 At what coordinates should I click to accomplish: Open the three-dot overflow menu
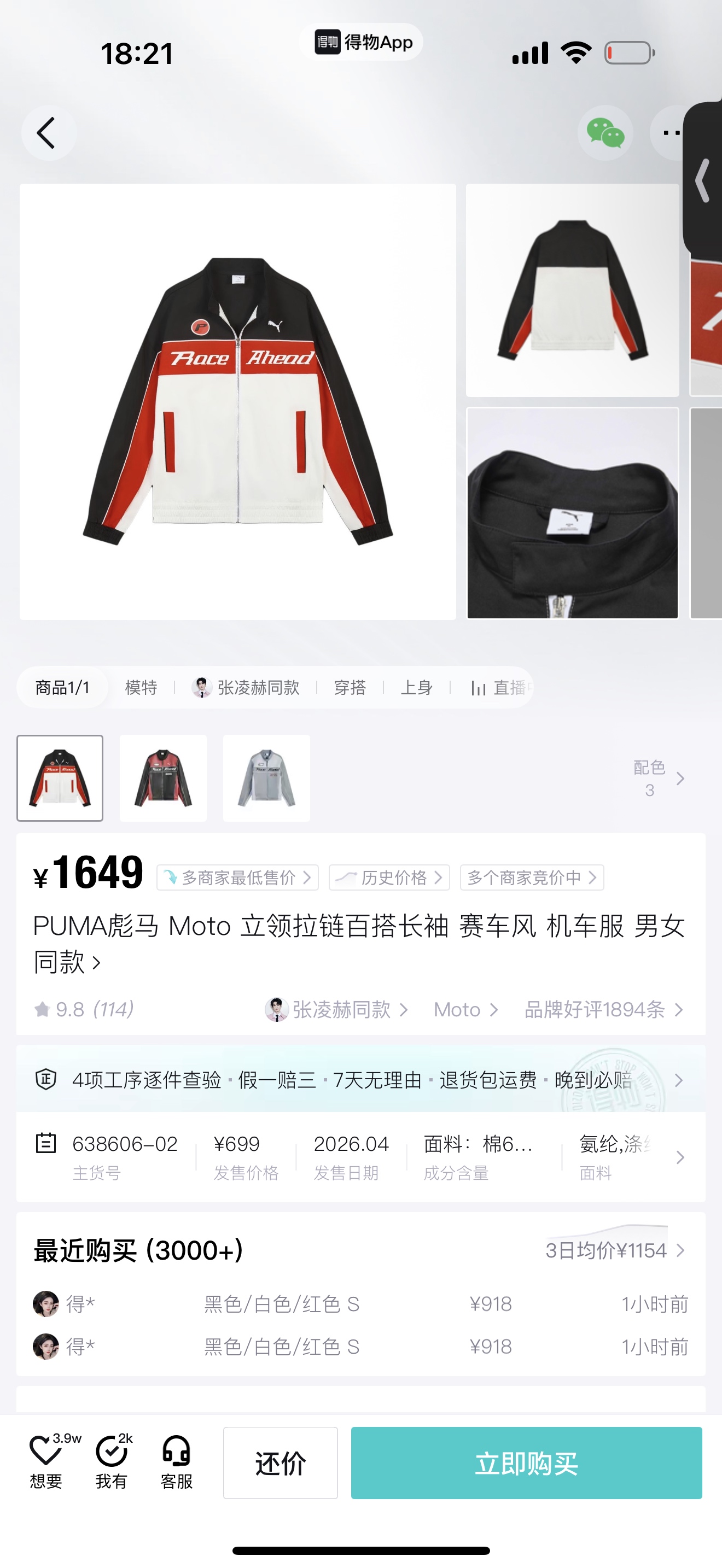672,133
